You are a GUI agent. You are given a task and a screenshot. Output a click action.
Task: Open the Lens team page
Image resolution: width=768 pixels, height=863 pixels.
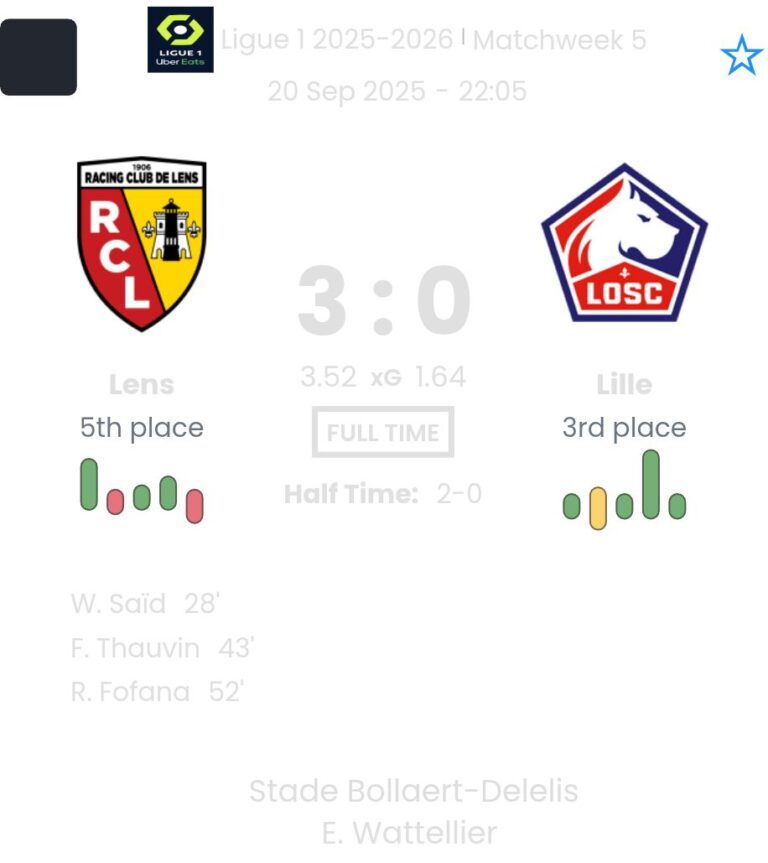tap(142, 243)
